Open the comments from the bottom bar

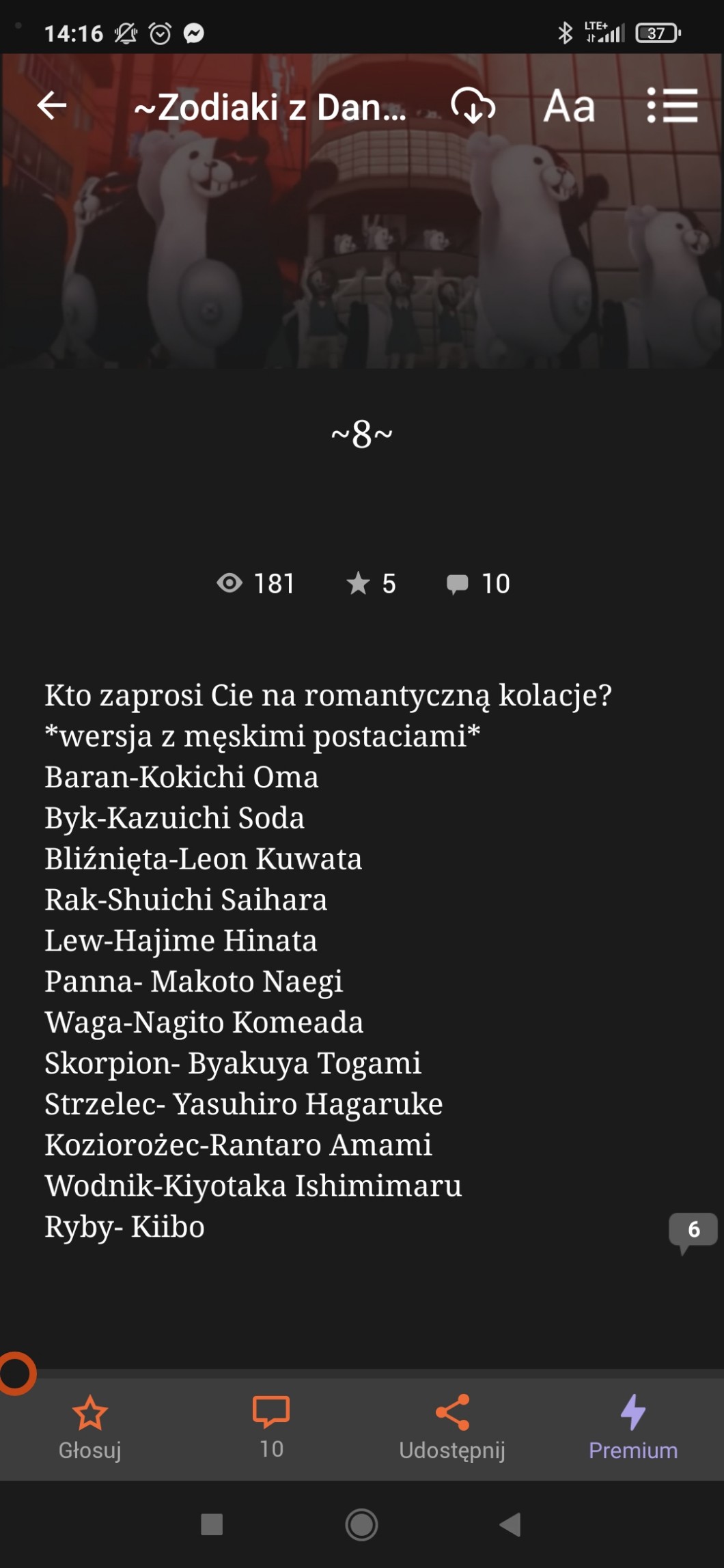271,1425
